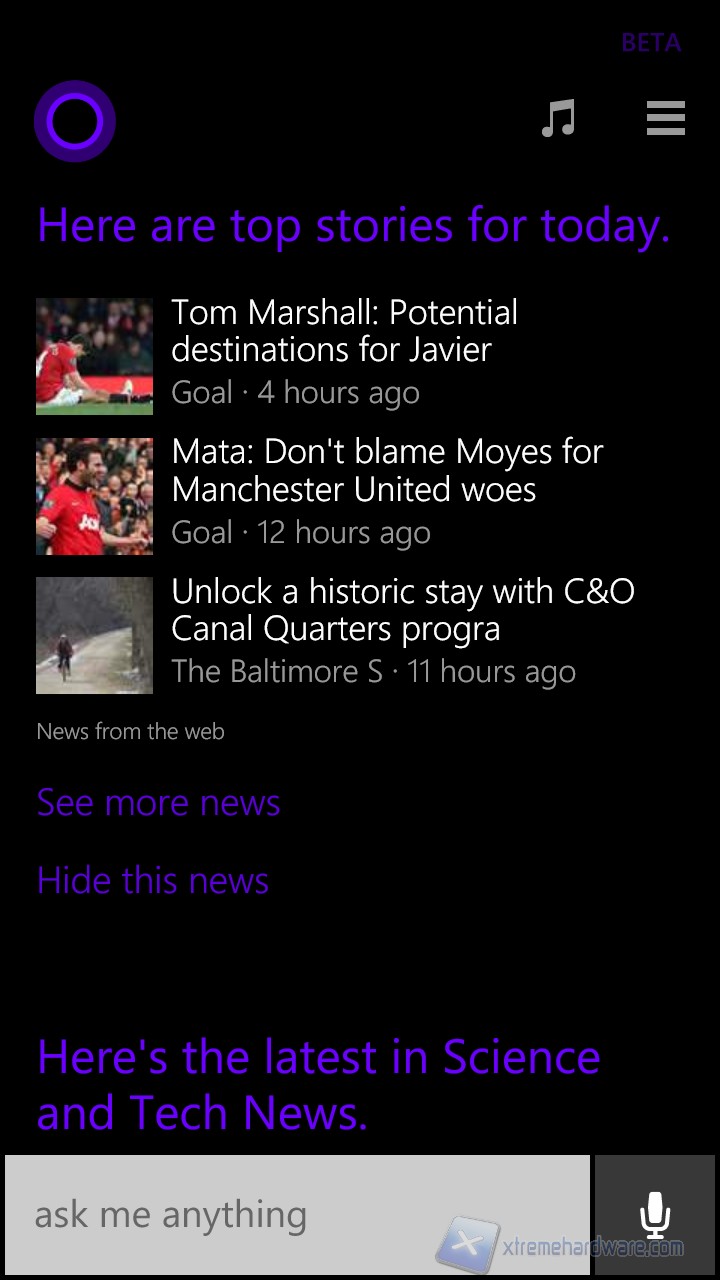Image resolution: width=720 pixels, height=1280 pixels.
Task: Focus the ask me anything field
Action: [297, 1215]
